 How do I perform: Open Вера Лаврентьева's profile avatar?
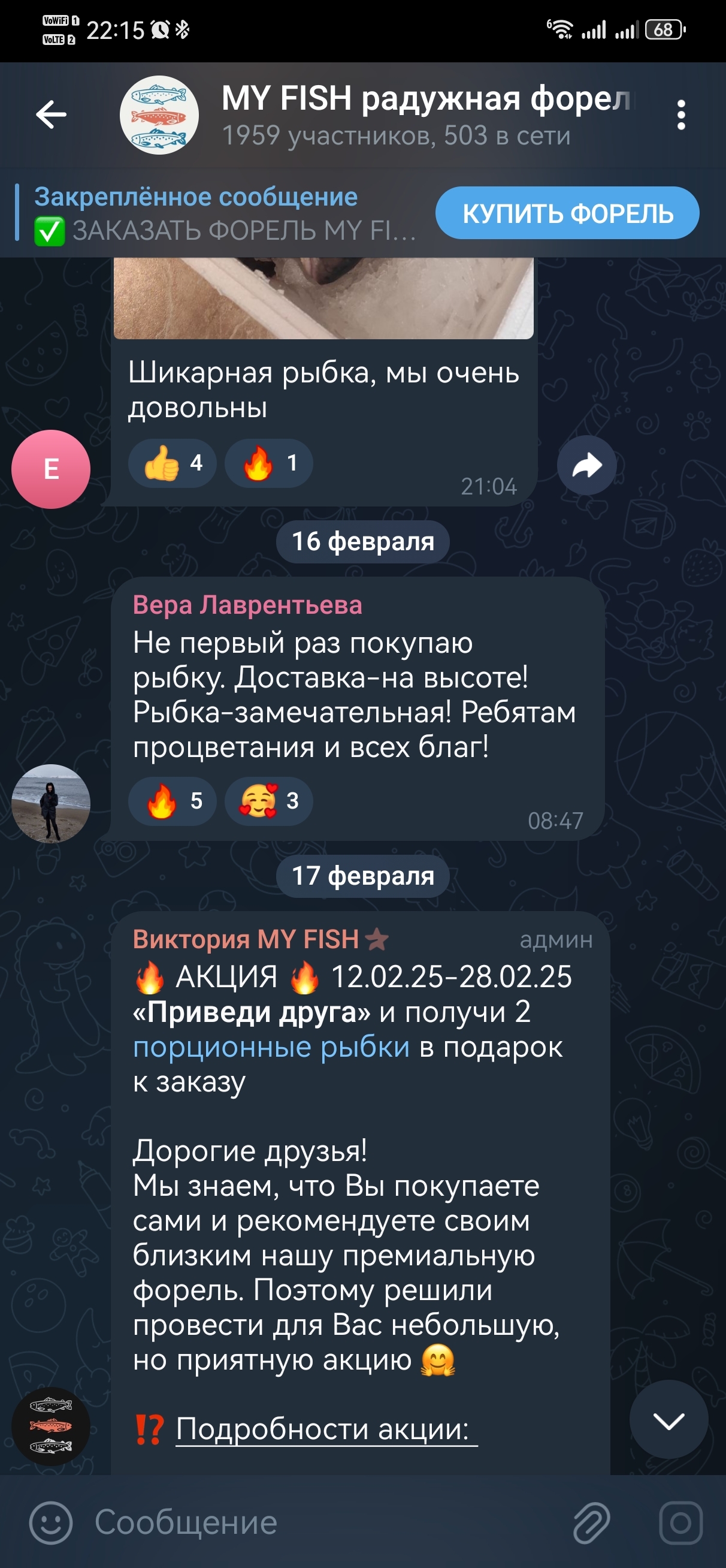coord(51,803)
